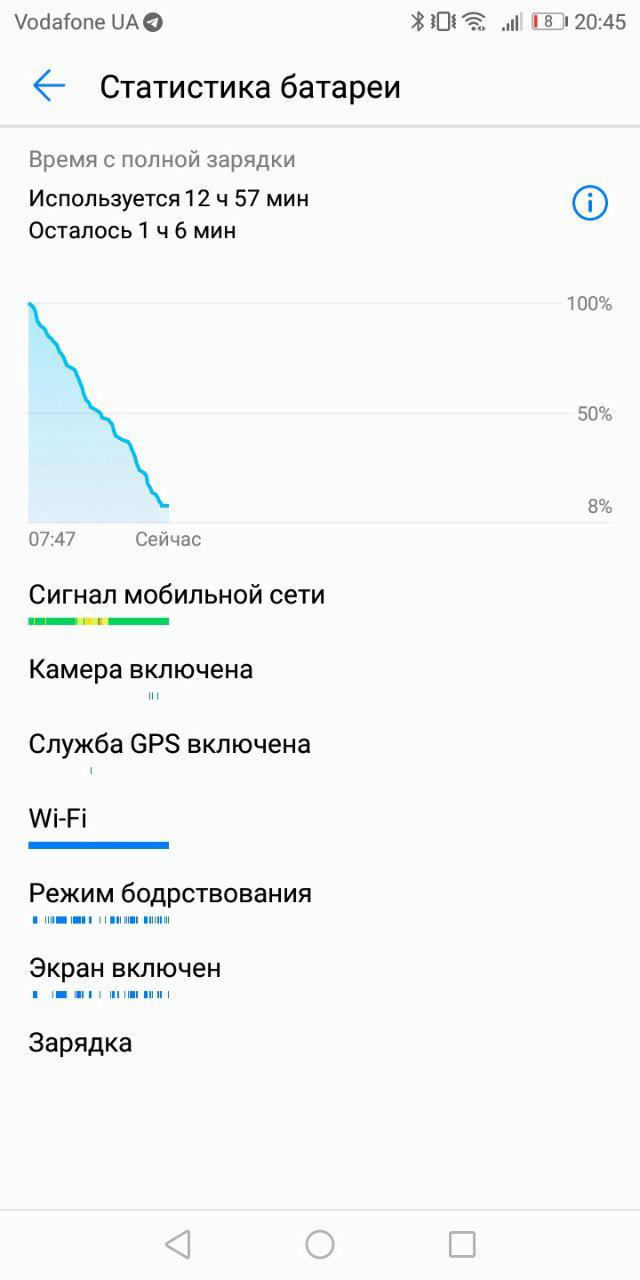Go back from battery statistics
This screenshot has width=640, height=1280.
coord(49,86)
